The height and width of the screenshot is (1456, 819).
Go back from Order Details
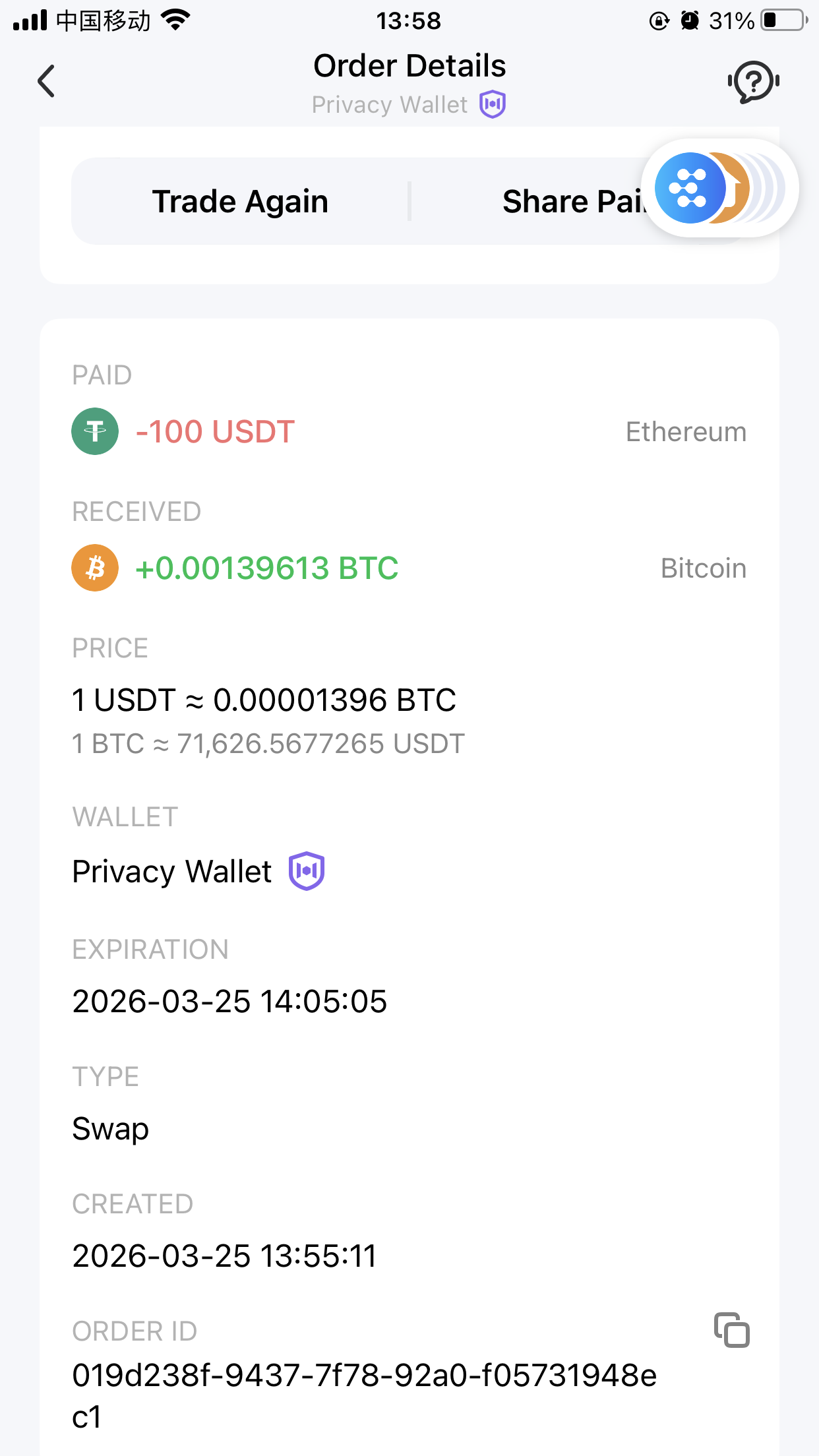coord(46,81)
